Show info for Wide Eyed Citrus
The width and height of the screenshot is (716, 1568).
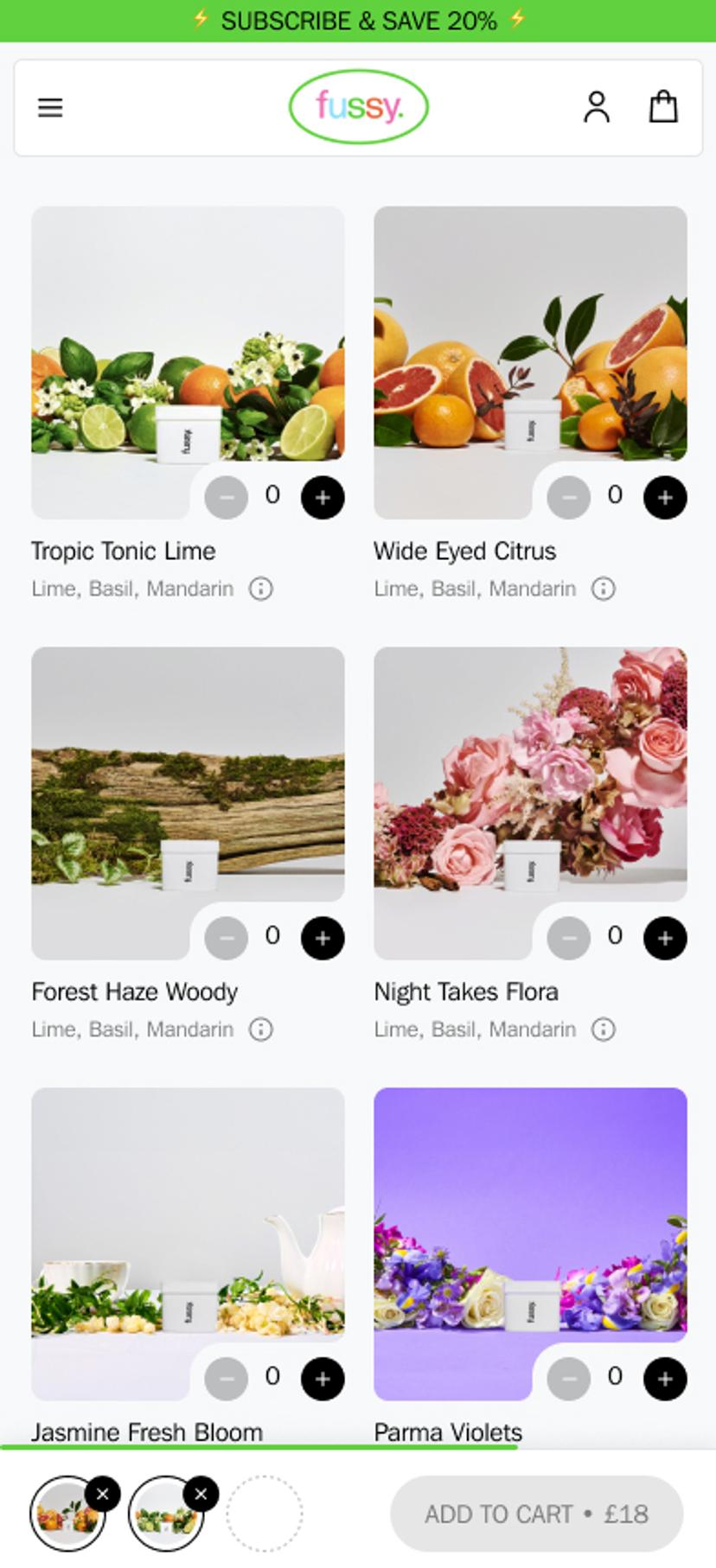(x=604, y=590)
